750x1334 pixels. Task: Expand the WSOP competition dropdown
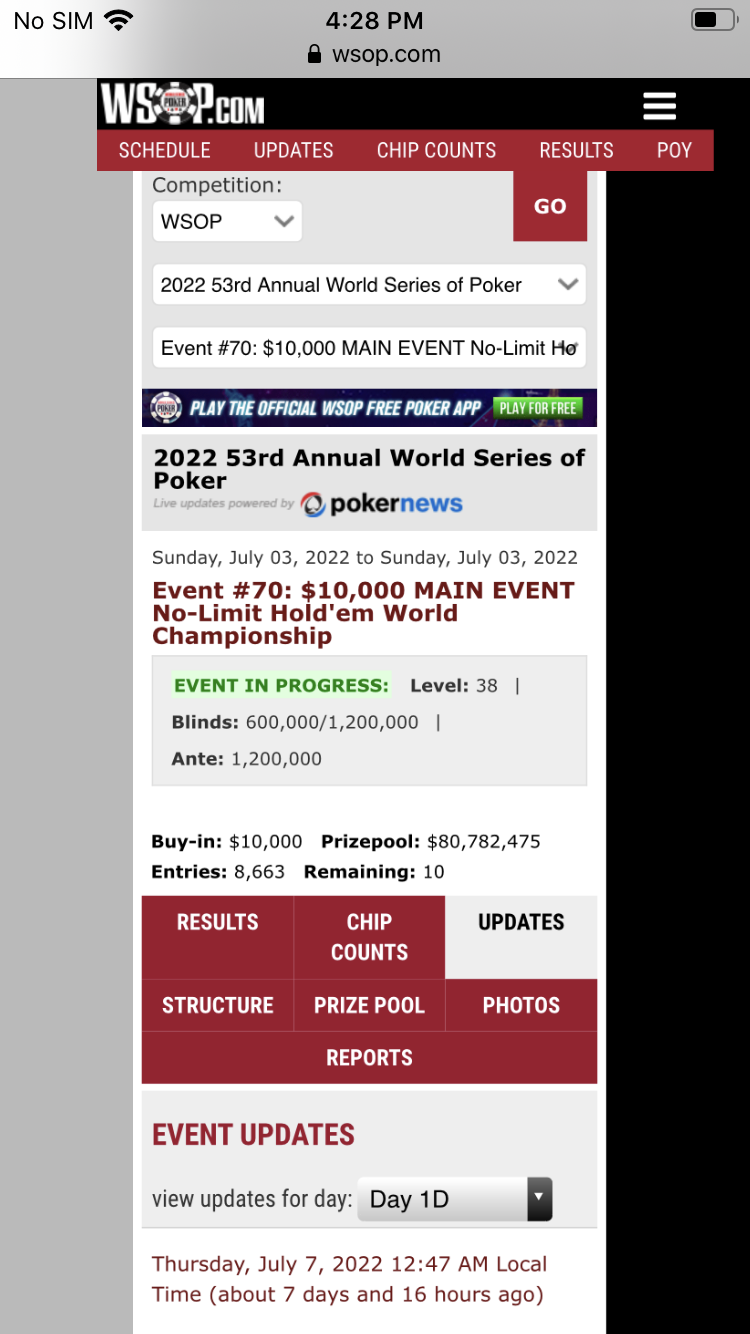[227, 221]
